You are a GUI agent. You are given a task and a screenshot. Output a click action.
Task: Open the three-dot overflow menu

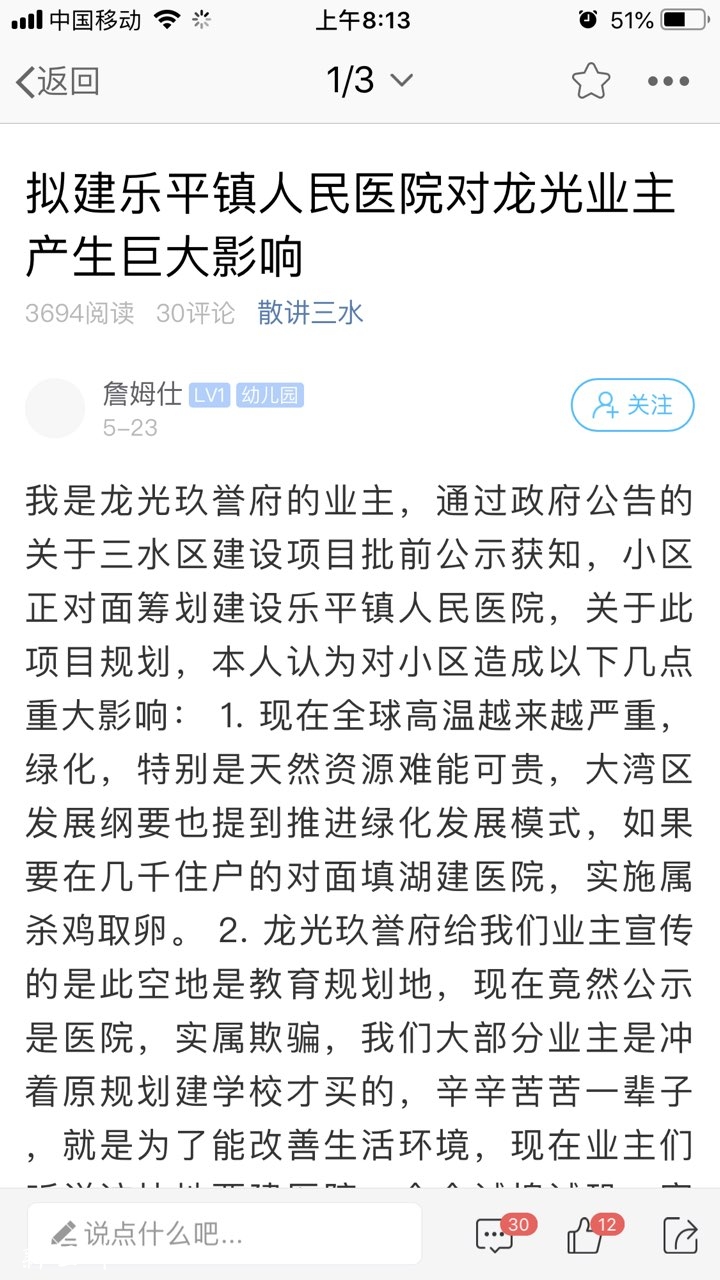click(x=668, y=81)
